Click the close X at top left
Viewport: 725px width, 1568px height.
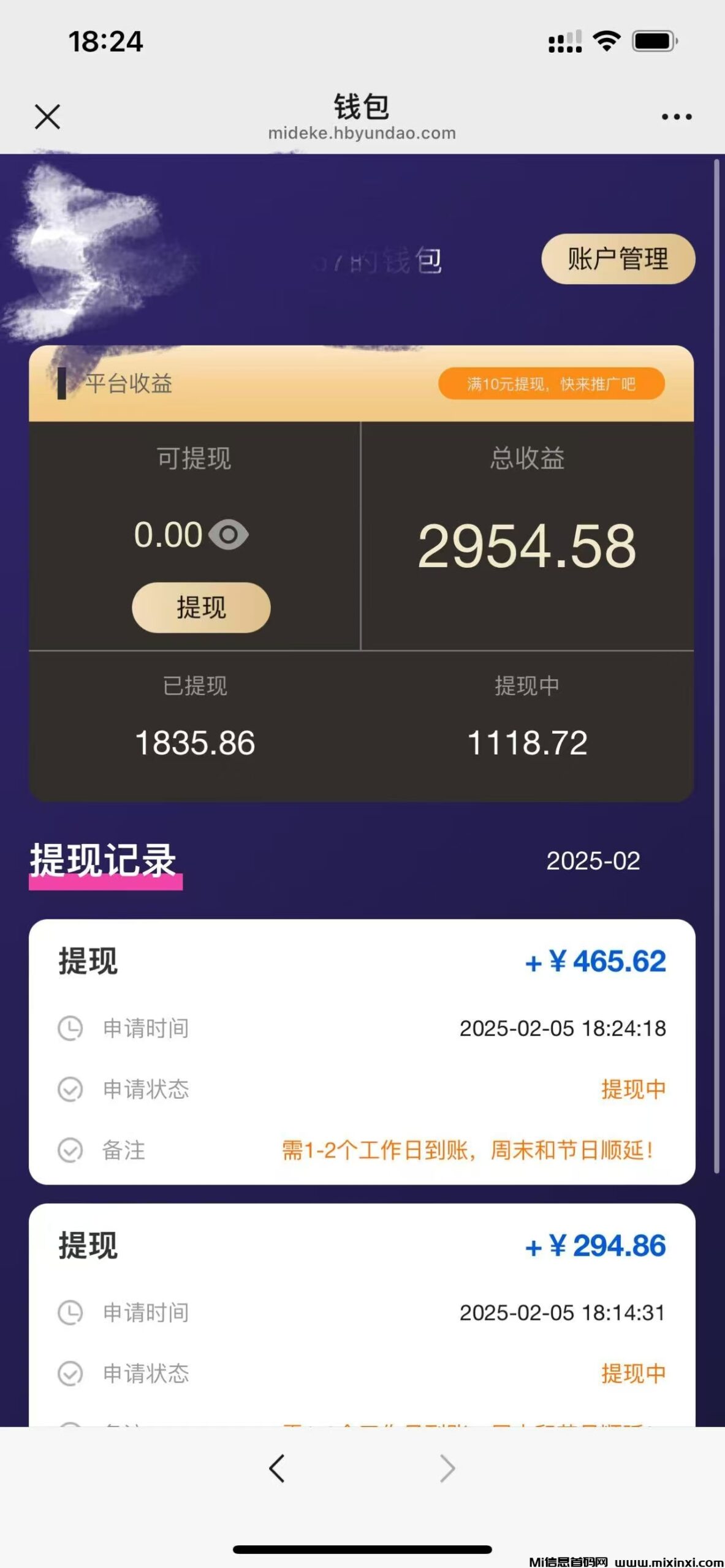48,116
